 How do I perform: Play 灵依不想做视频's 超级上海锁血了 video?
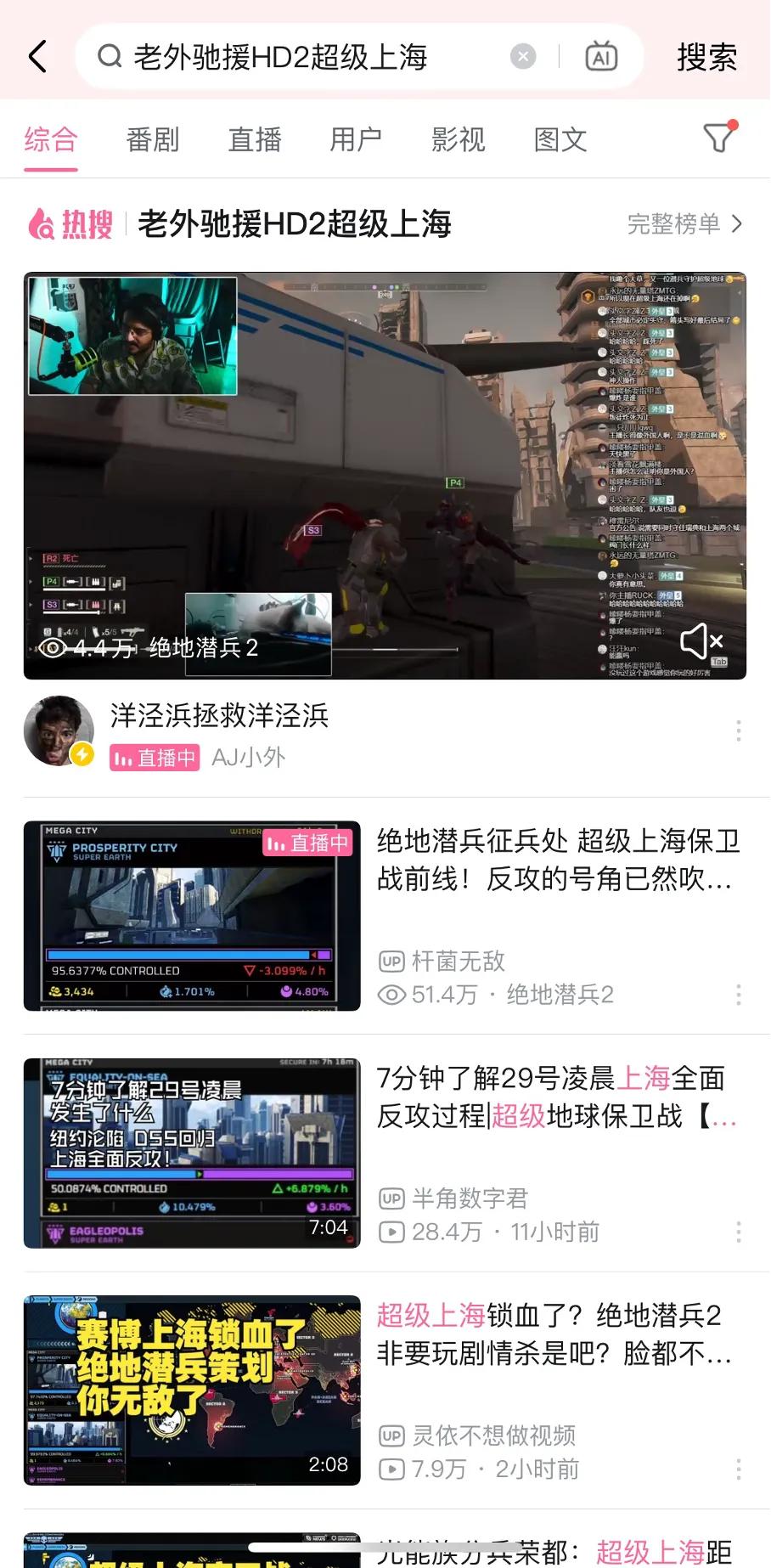[192, 1390]
